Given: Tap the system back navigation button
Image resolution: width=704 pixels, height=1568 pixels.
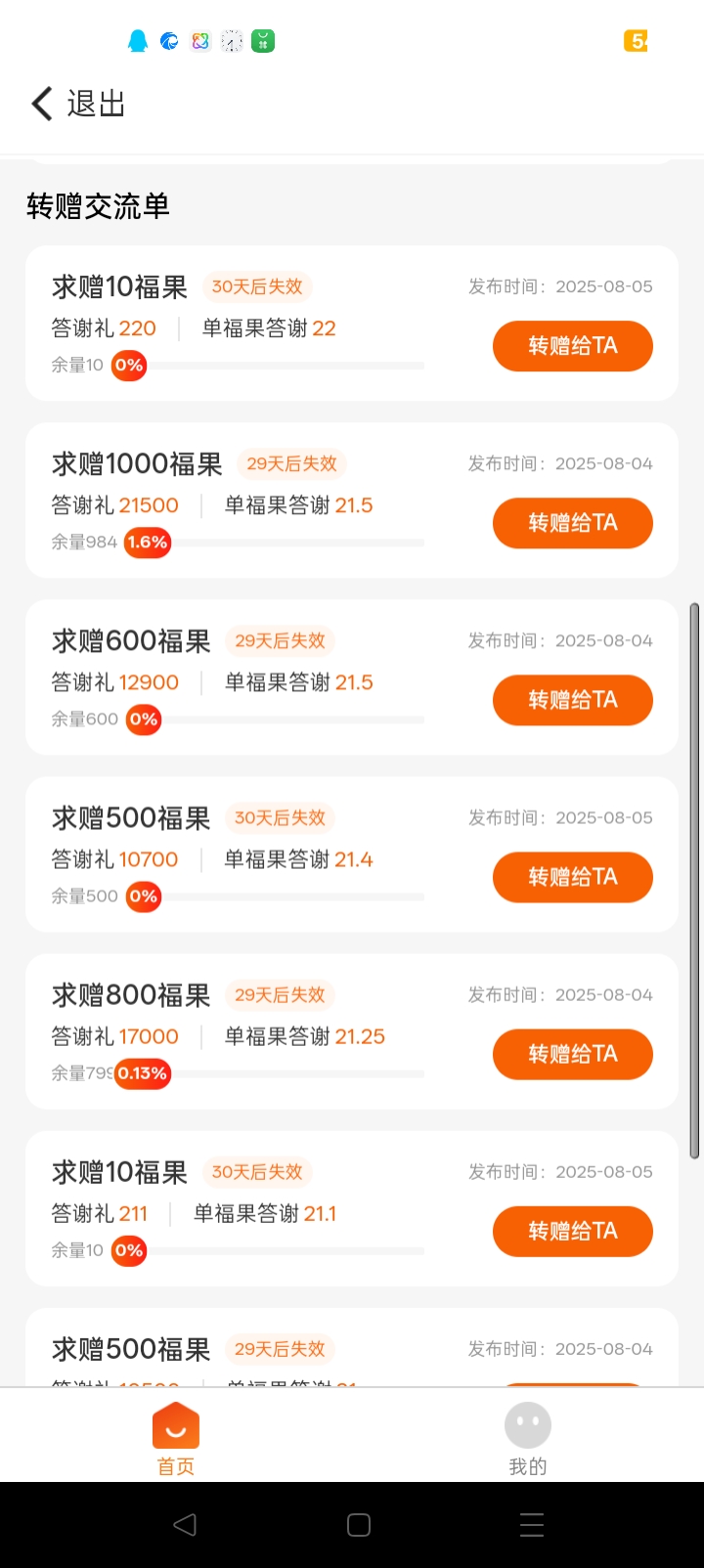Looking at the screenshot, I should click(185, 1525).
